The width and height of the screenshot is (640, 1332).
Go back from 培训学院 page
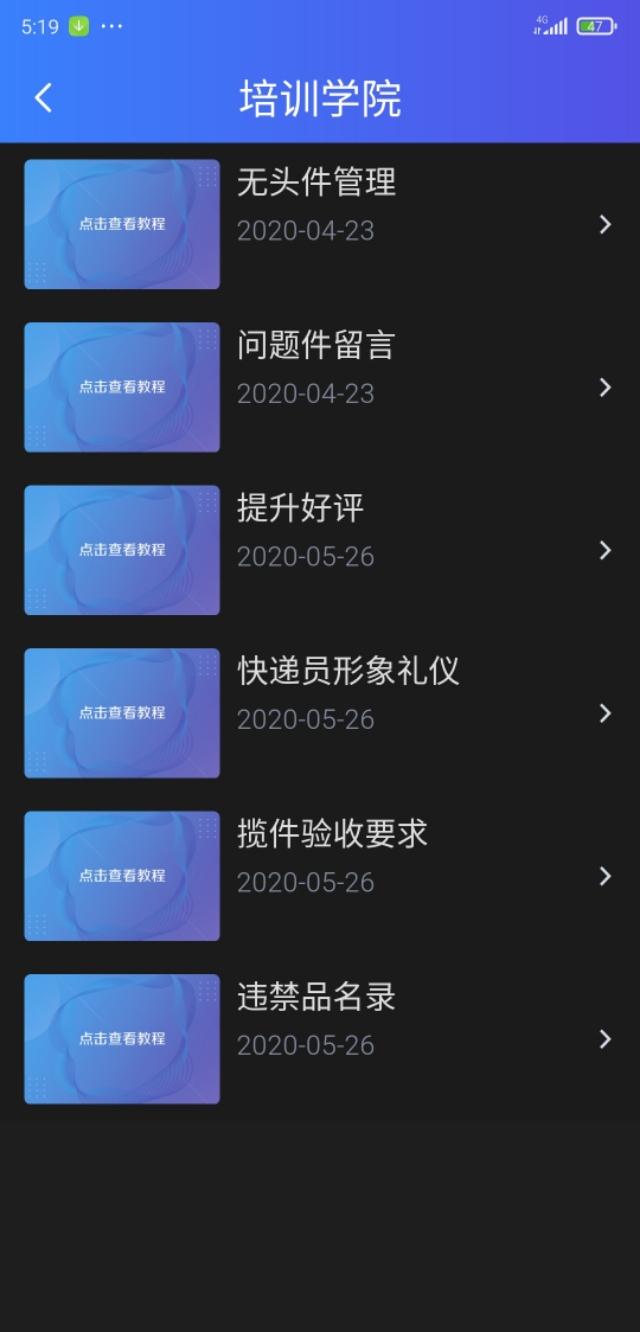point(43,98)
